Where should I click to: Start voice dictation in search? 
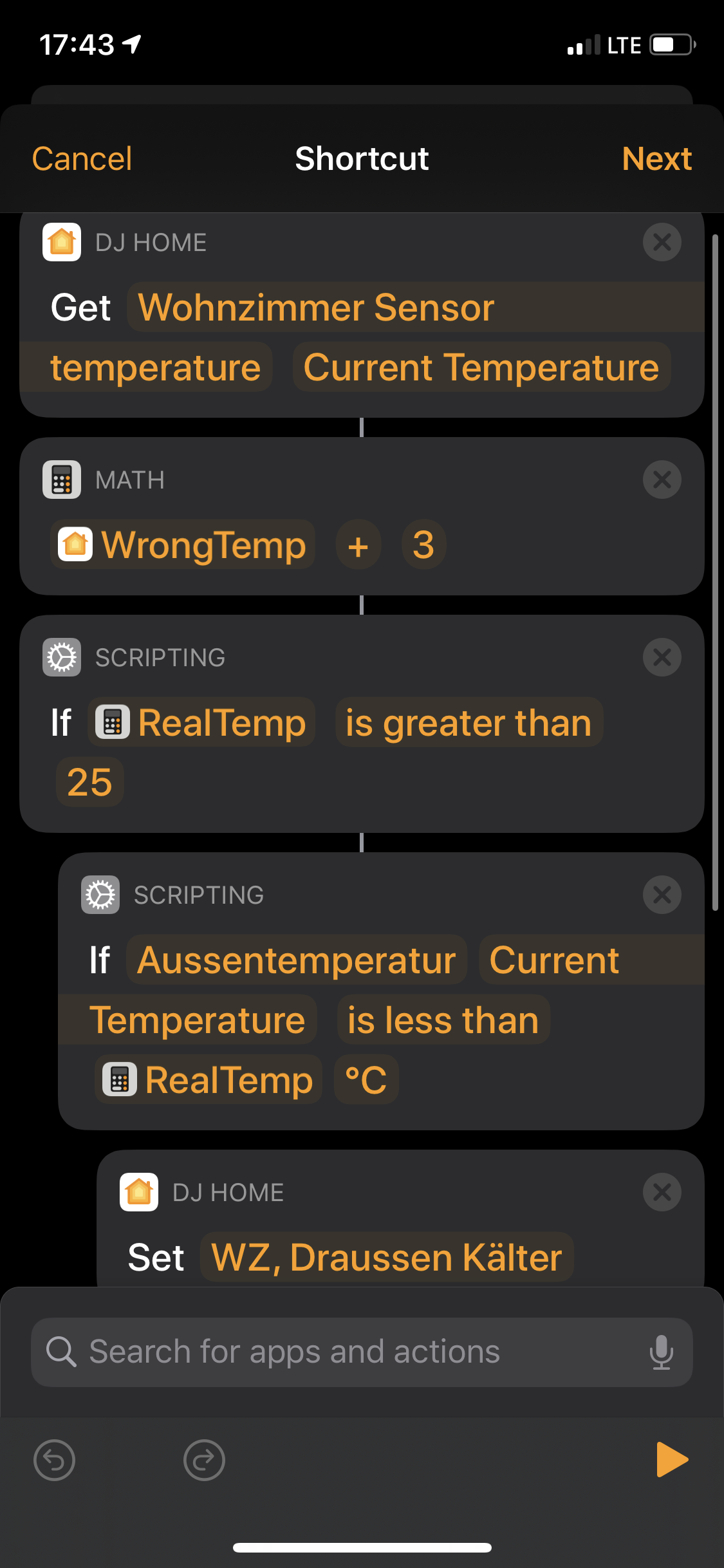pyautogui.click(x=661, y=1352)
